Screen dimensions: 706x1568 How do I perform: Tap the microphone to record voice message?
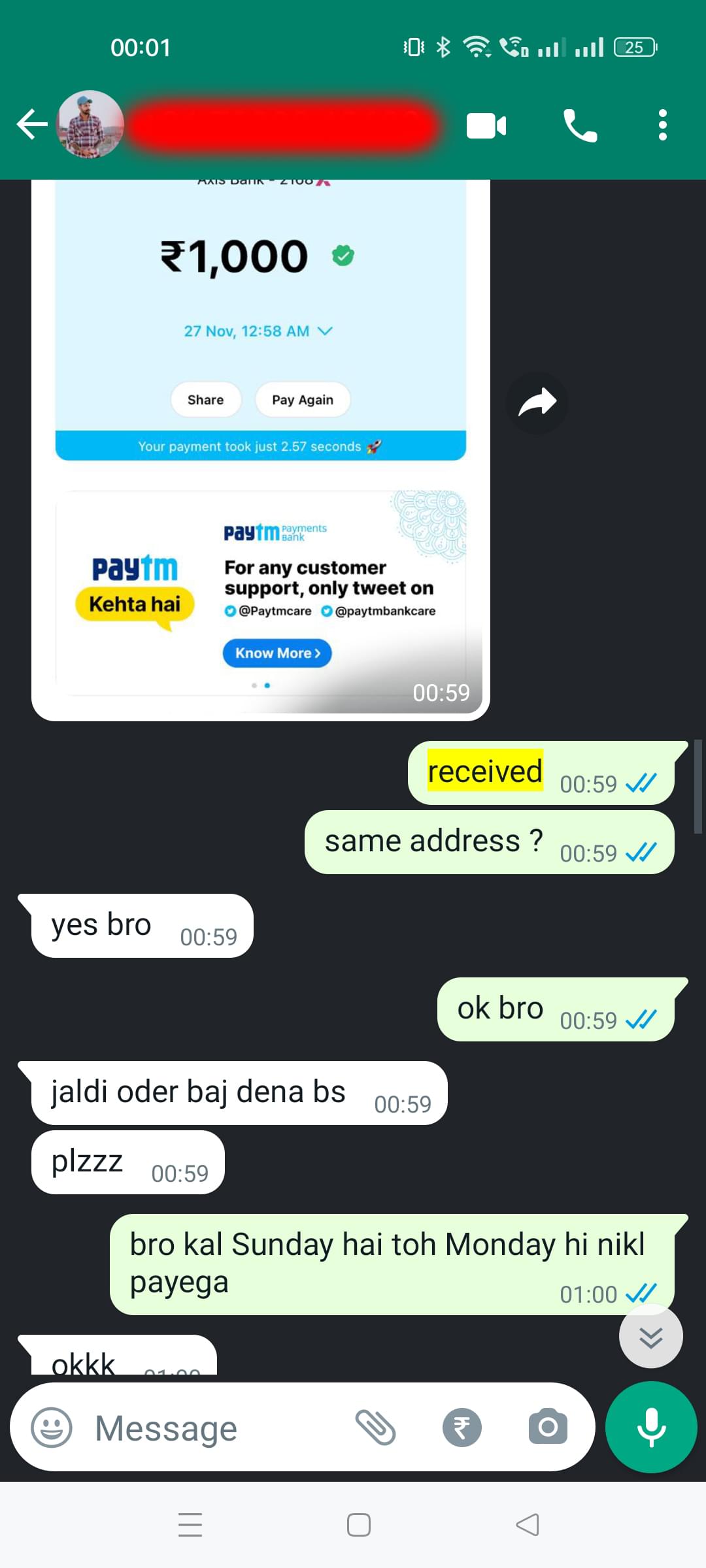[x=651, y=1428]
